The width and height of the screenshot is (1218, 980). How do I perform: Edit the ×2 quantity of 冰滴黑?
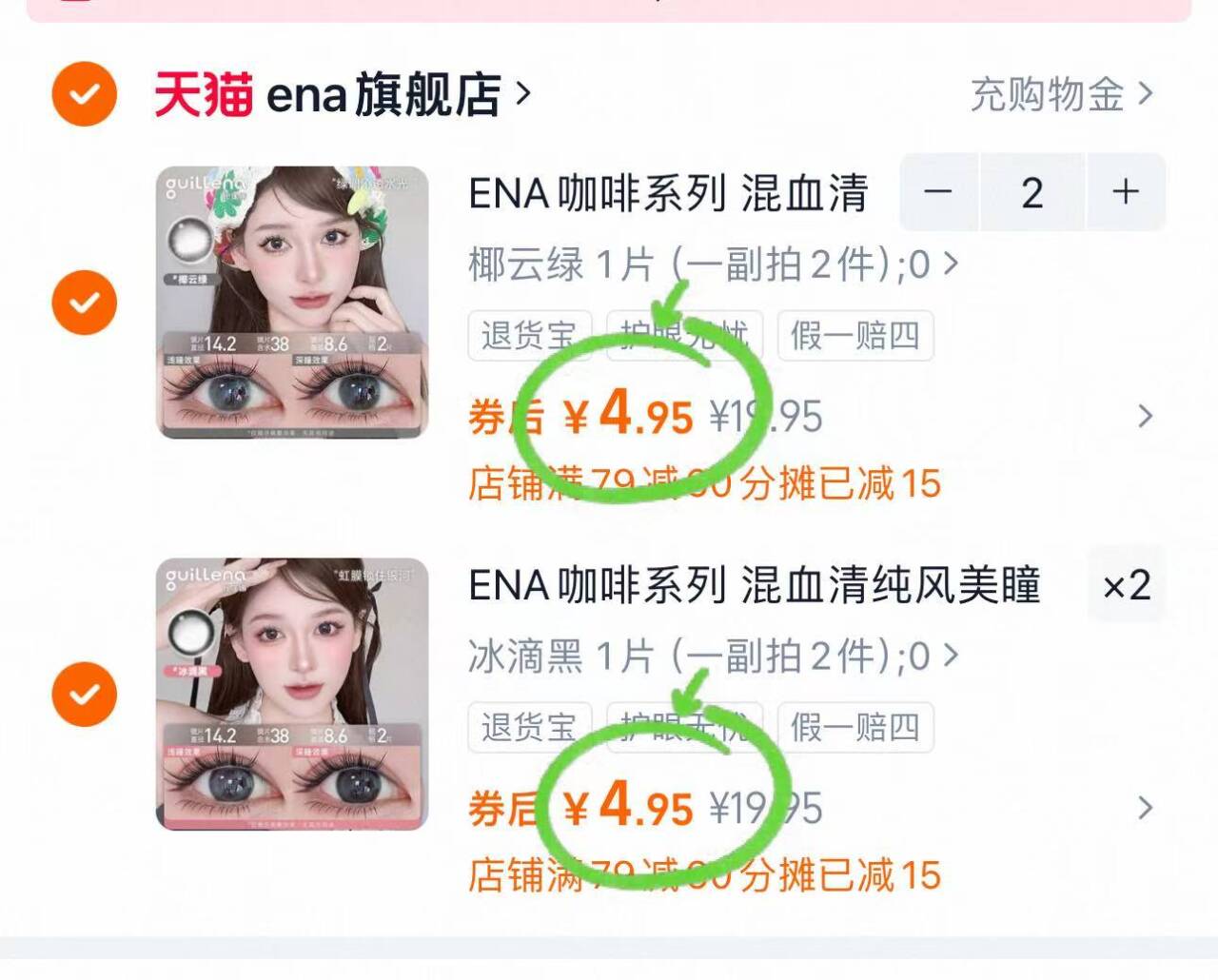1127,585
